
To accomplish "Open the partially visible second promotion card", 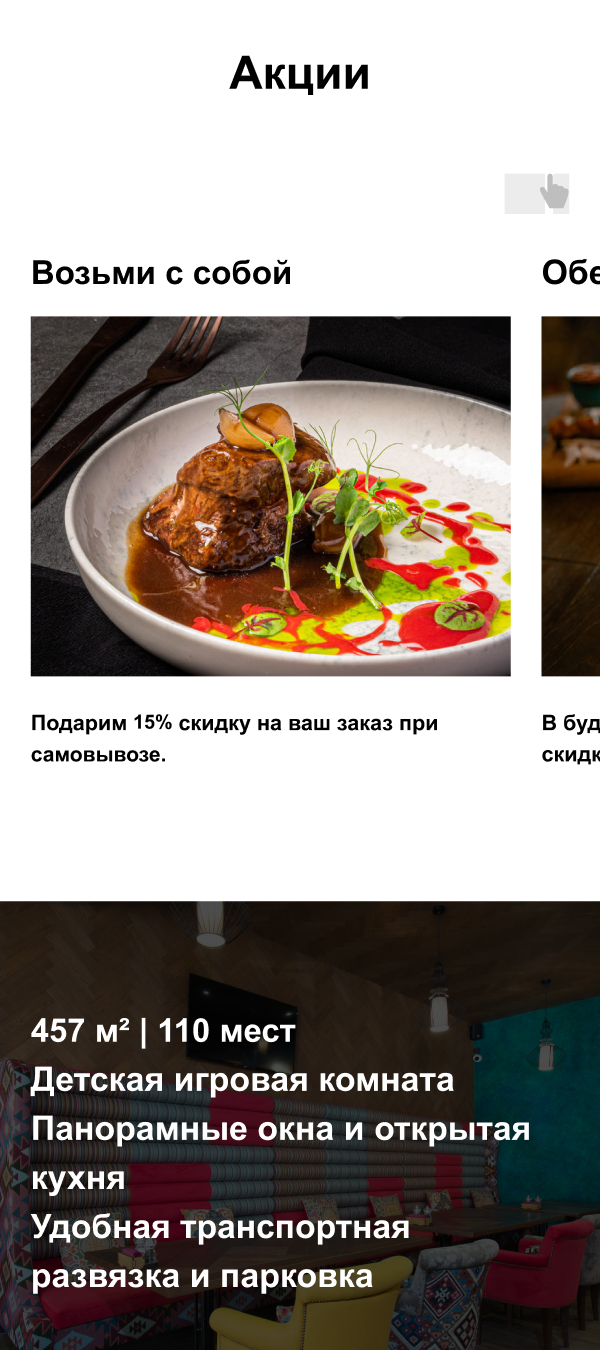I will tap(572, 496).
